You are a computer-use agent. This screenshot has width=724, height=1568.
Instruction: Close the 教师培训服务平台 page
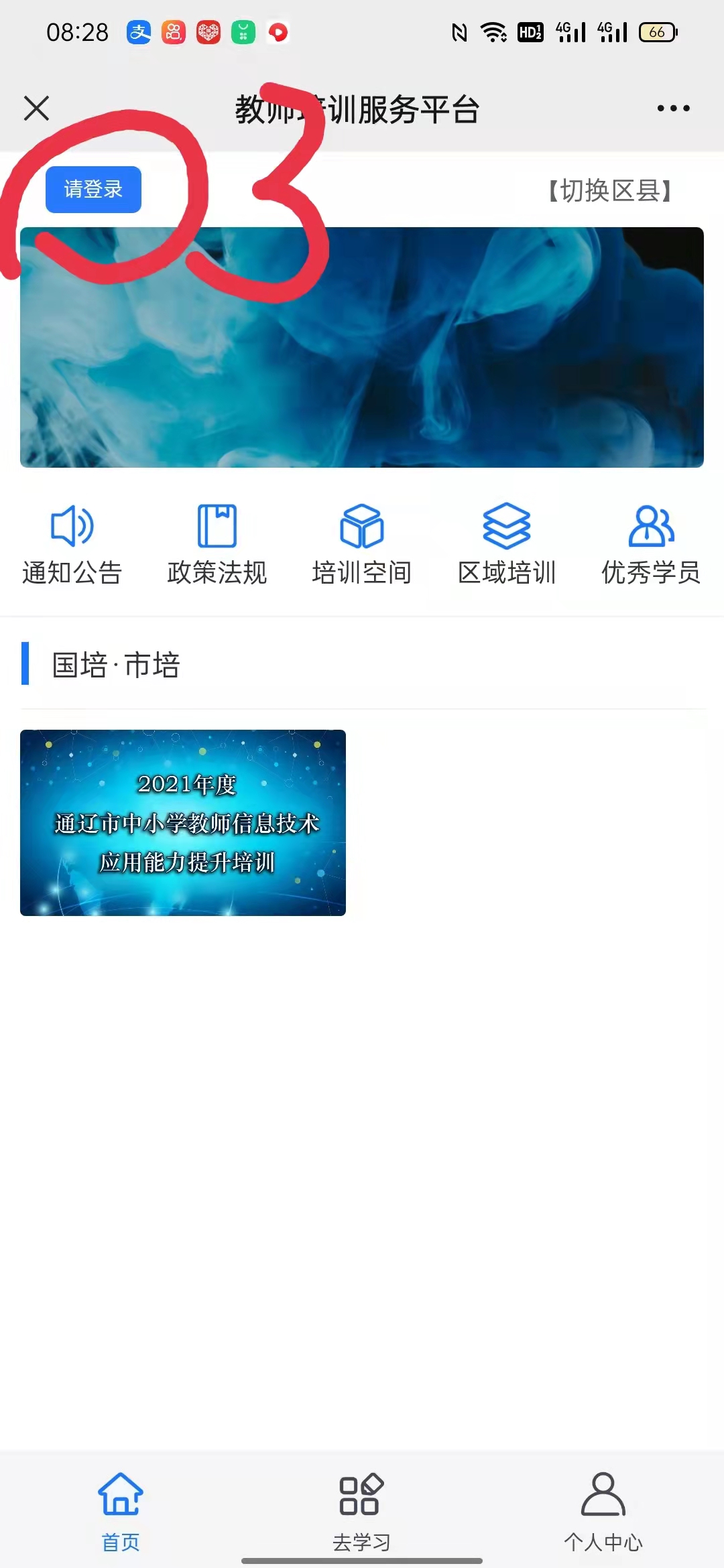37,108
